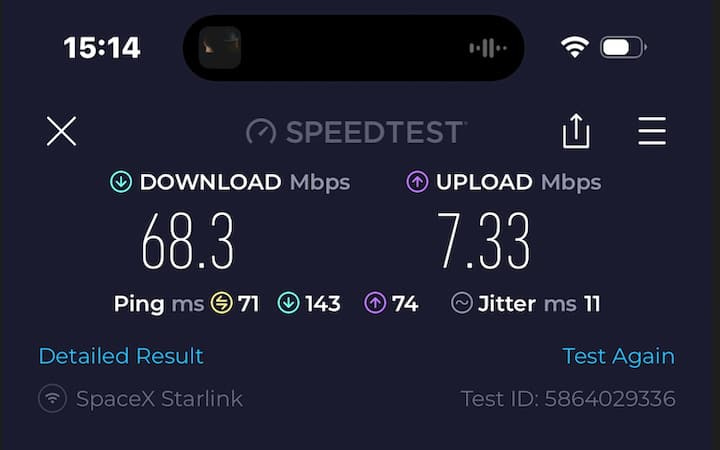Run the test again
720x450 pixels.
pyautogui.click(x=618, y=356)
